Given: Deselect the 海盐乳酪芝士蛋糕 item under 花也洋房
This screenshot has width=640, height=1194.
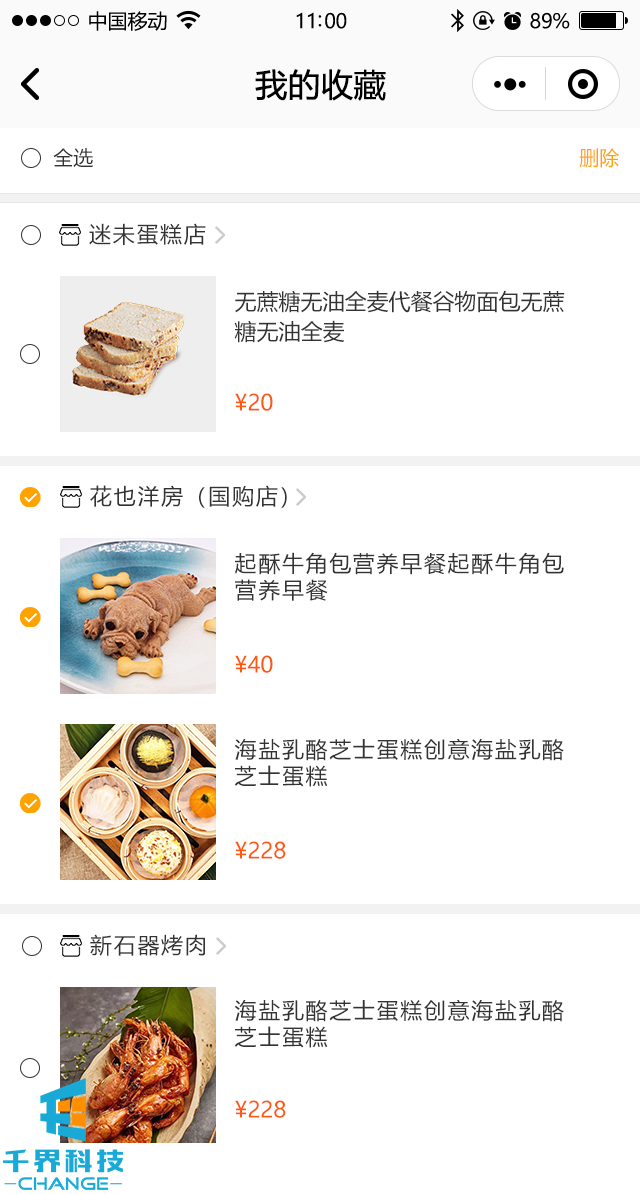Looking at the screenshot, I should coord(31,803).
